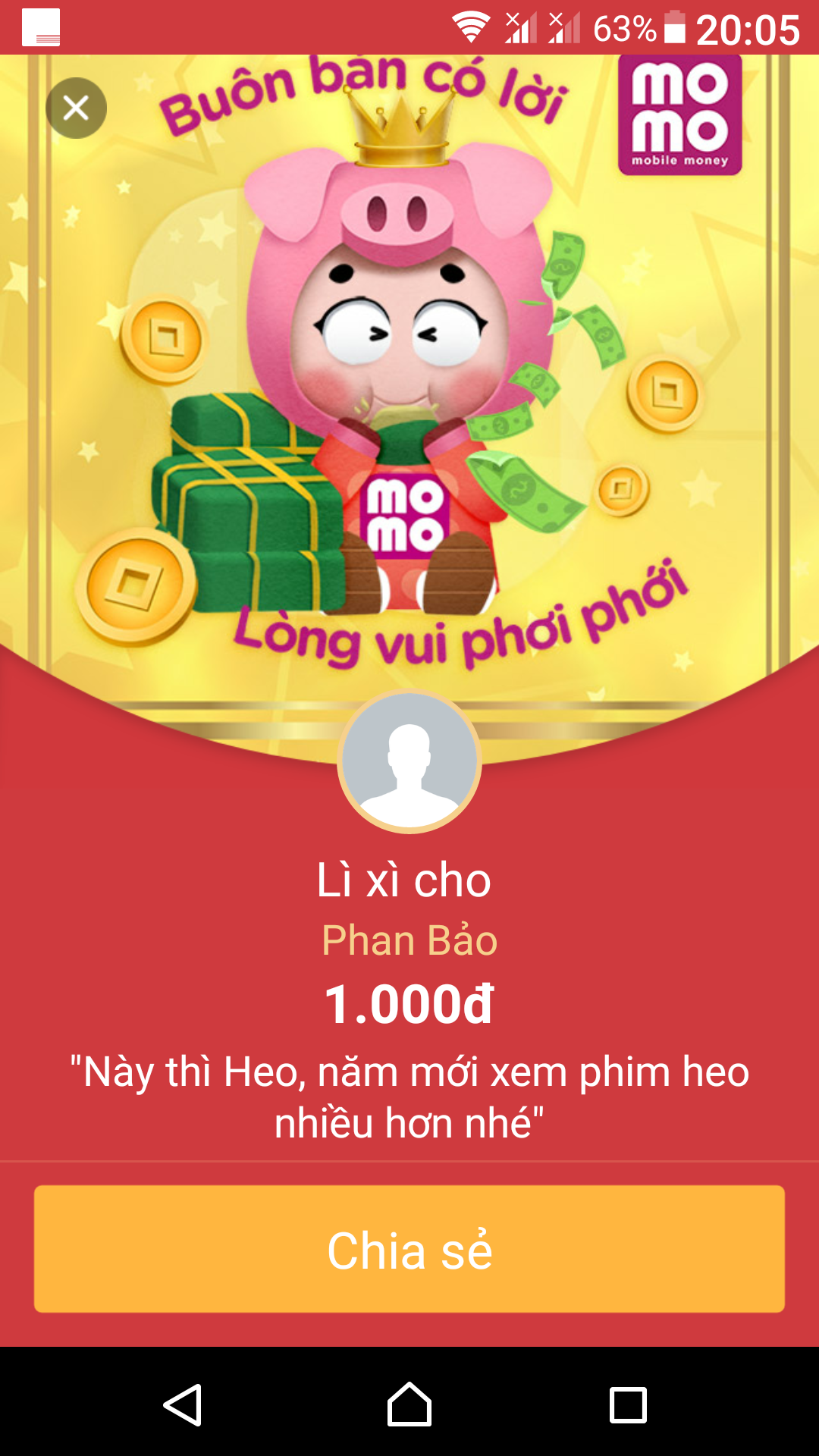Close the lì xì card
The height and width of the screenshot is (1456, 819).
76,108
